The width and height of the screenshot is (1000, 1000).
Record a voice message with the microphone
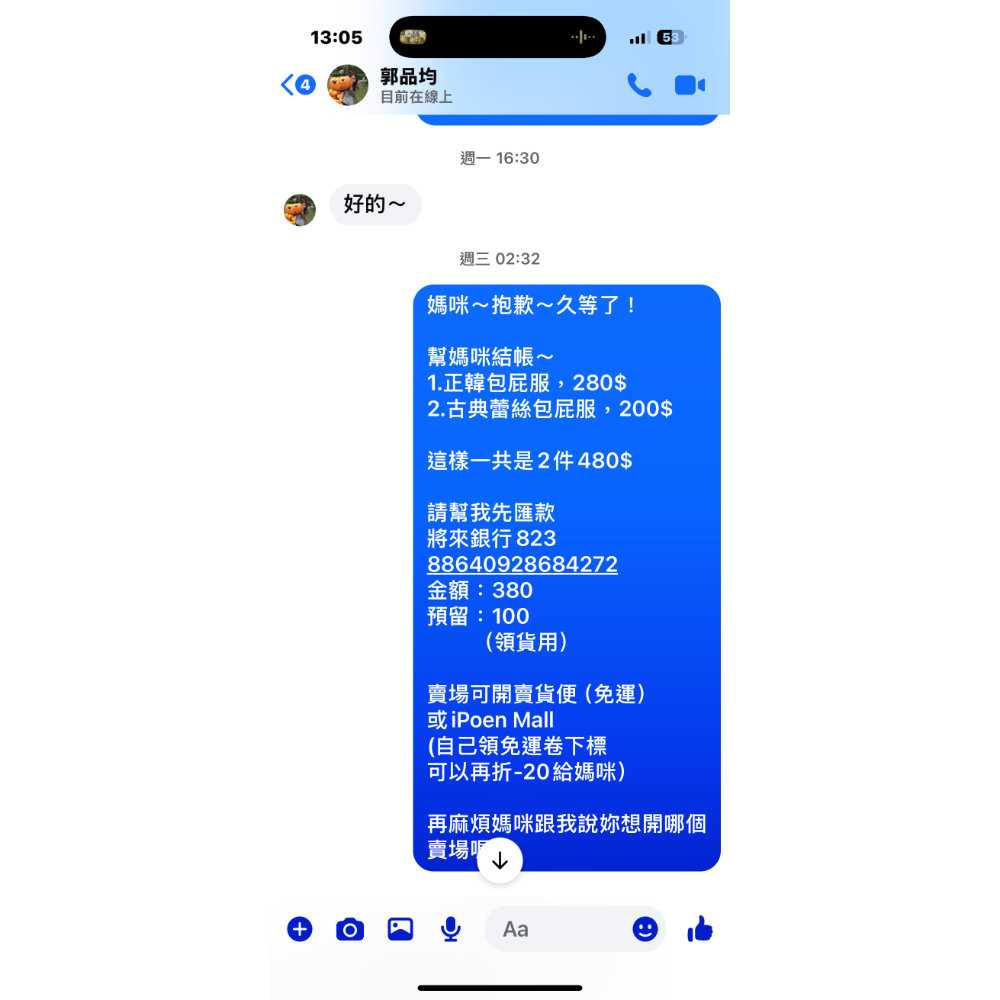tap(451, 930)
